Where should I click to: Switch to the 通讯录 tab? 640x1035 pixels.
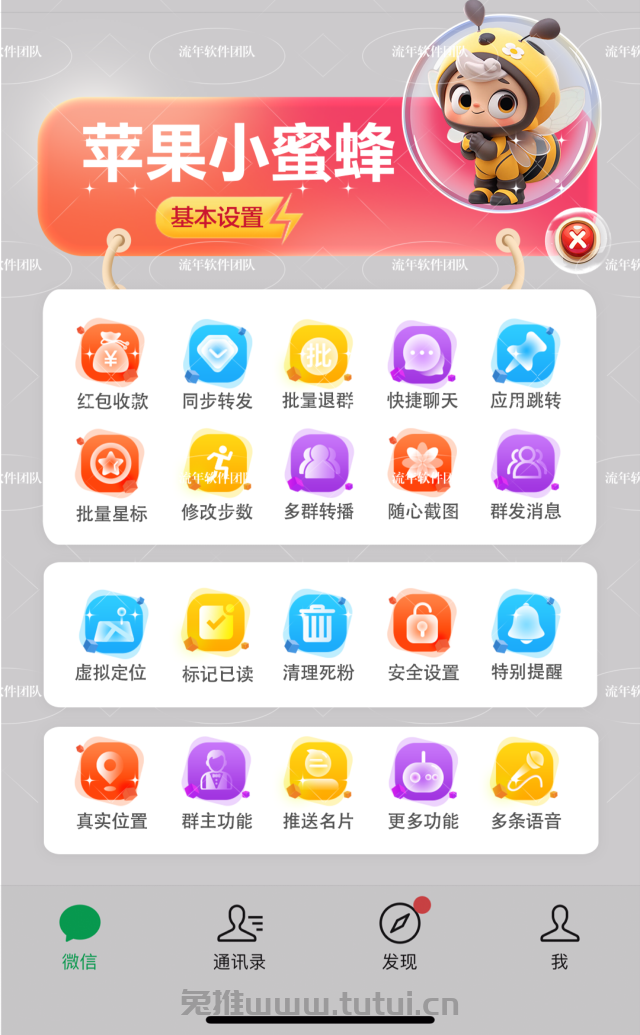coord(239,937)
